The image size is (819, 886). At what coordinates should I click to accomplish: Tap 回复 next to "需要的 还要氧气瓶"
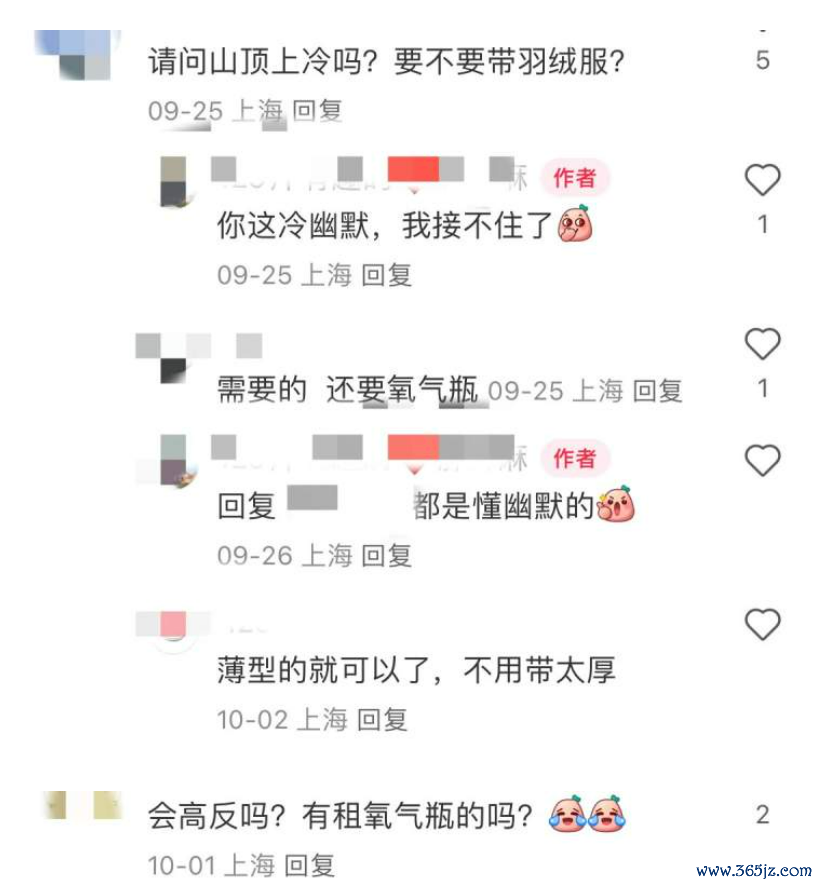point(657,391)
